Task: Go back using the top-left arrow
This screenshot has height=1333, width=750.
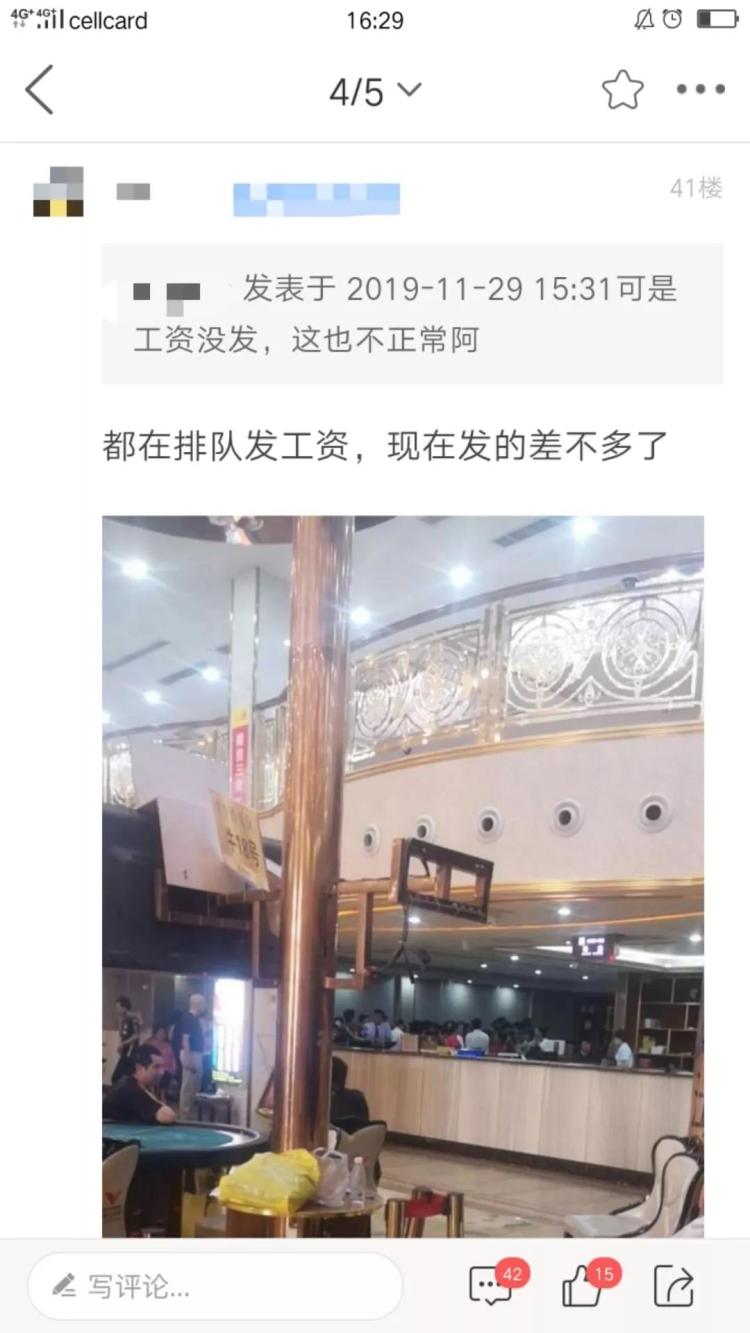Action: [x=40, y=91]
